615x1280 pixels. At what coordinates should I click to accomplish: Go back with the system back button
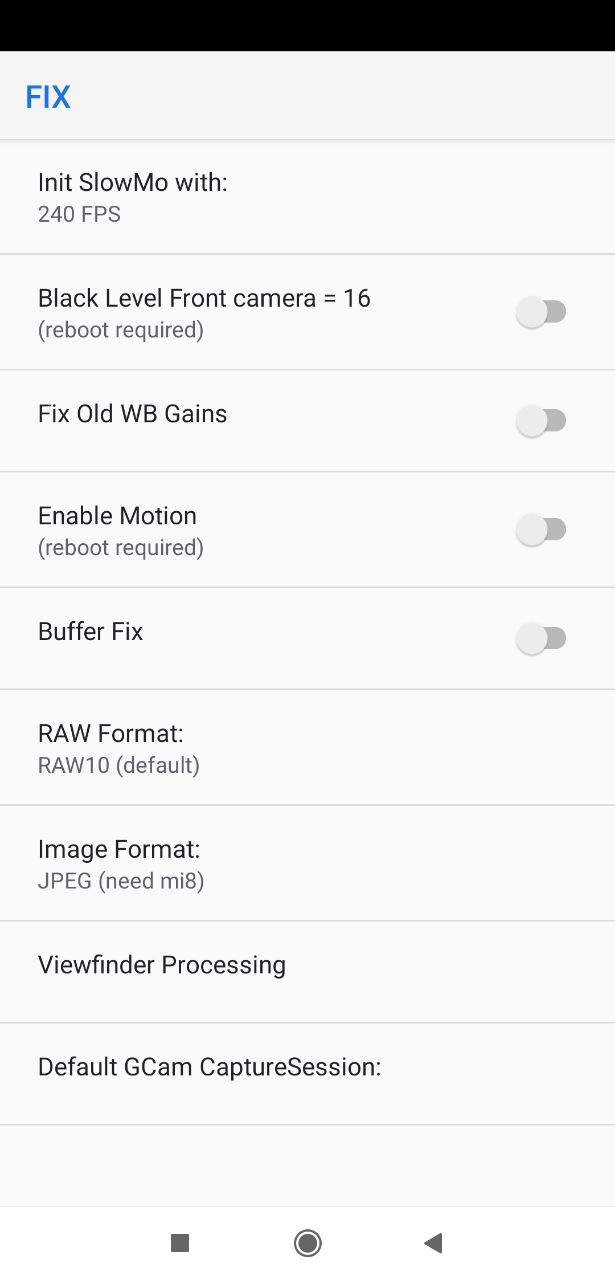pos(433,1243)
